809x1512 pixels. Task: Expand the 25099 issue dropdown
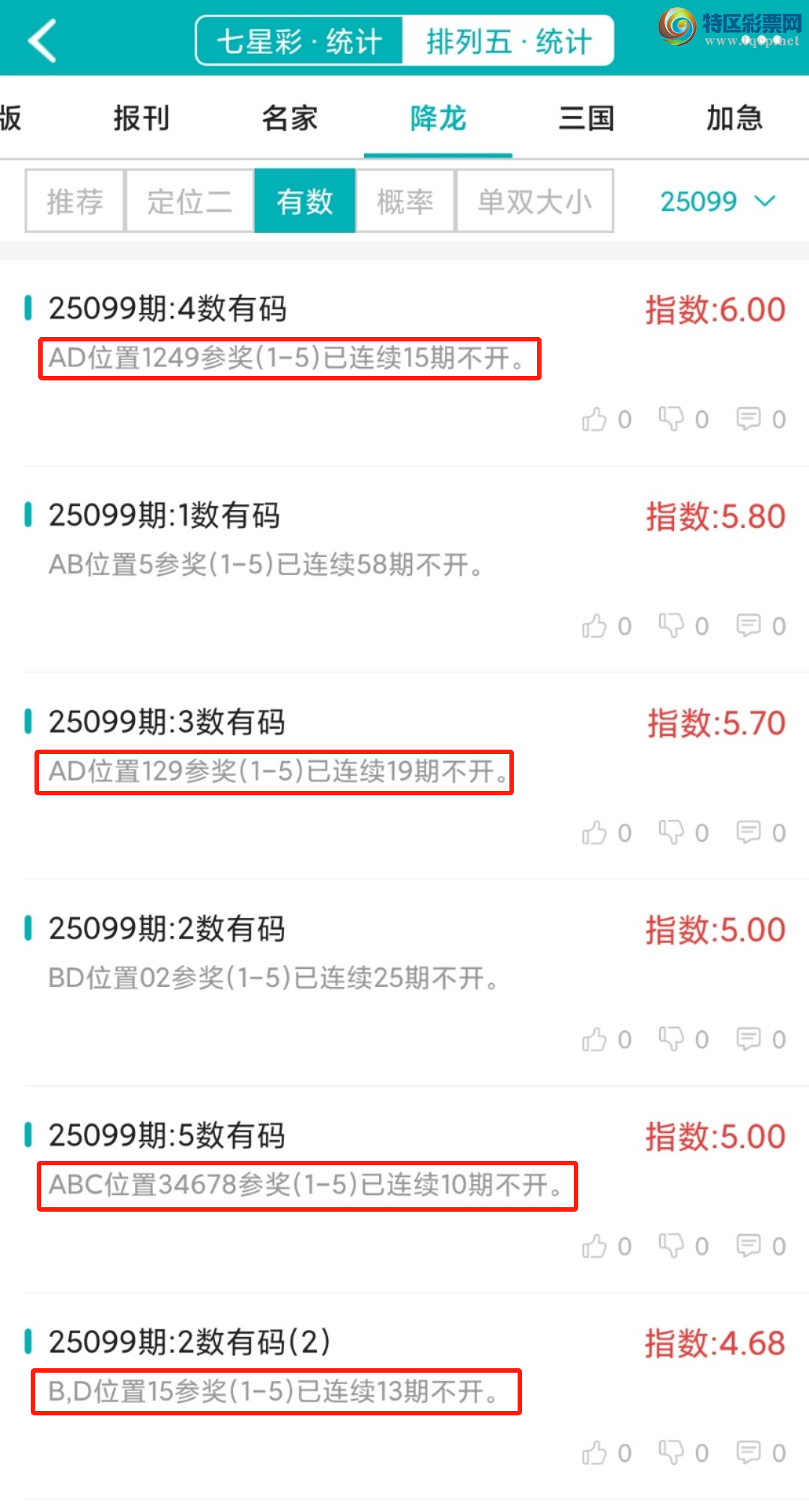coord(717,201)
